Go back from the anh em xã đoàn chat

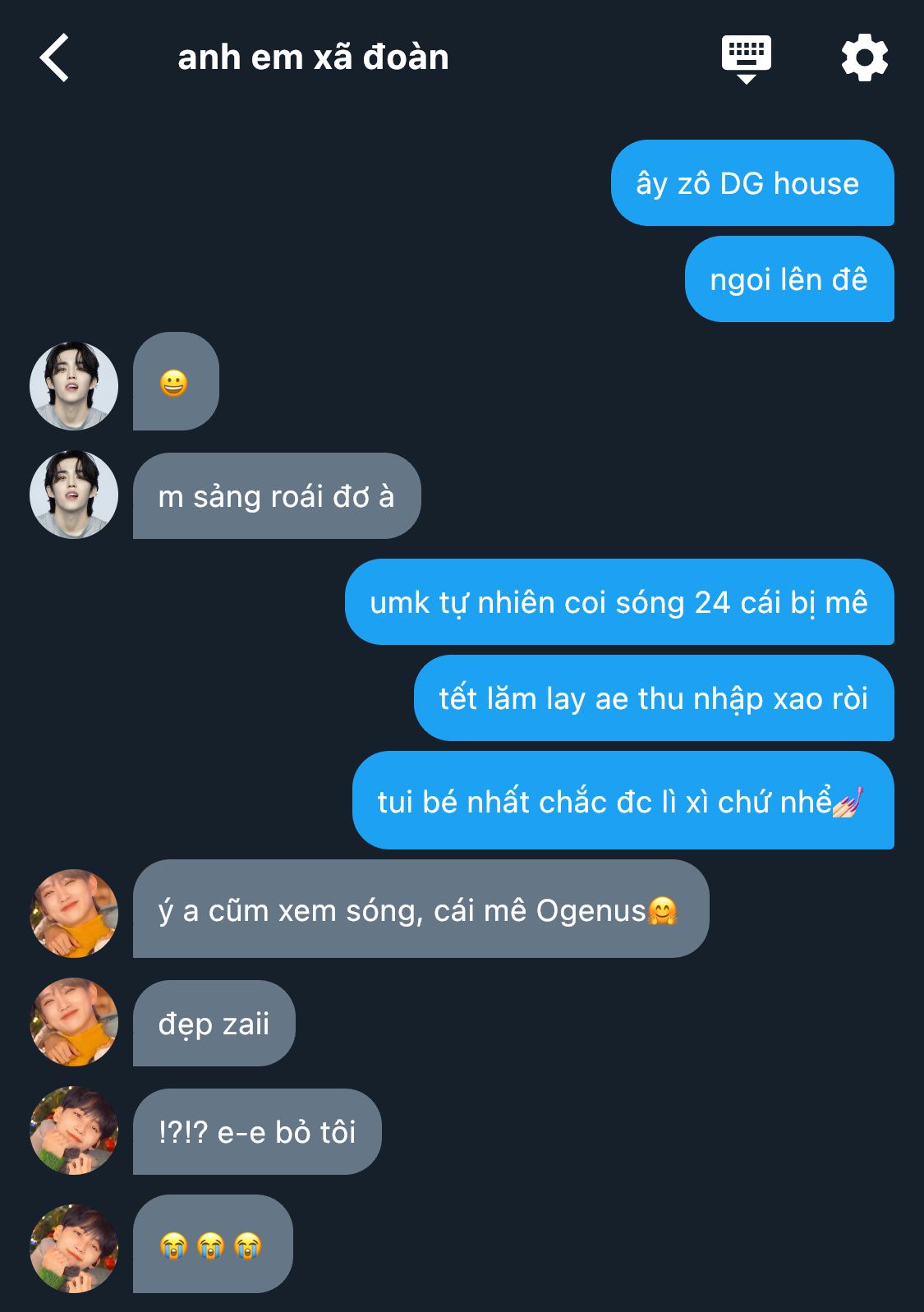point(54,58)
